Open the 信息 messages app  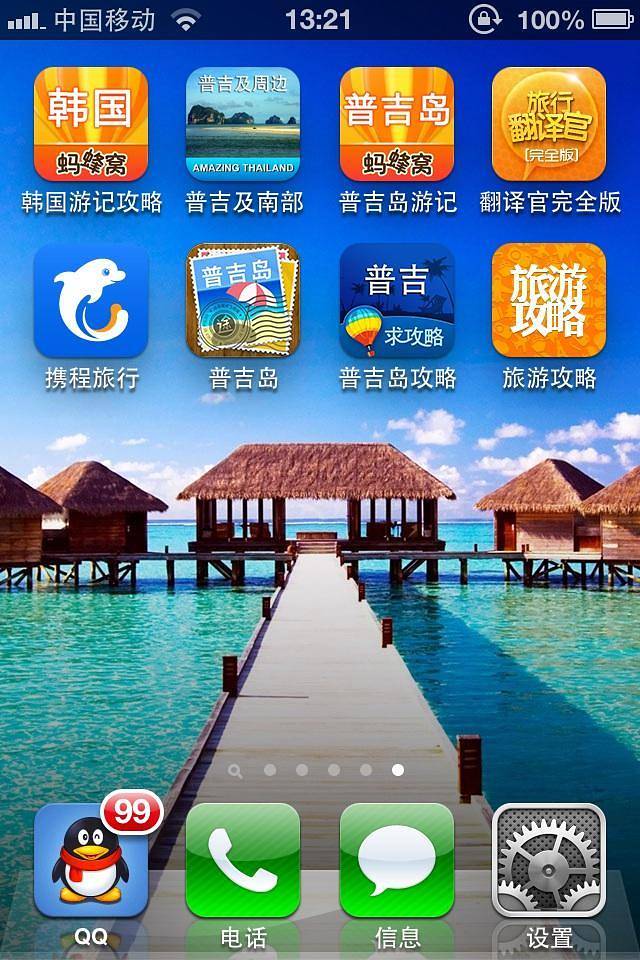pyautogui.click(x=397, y=860)
